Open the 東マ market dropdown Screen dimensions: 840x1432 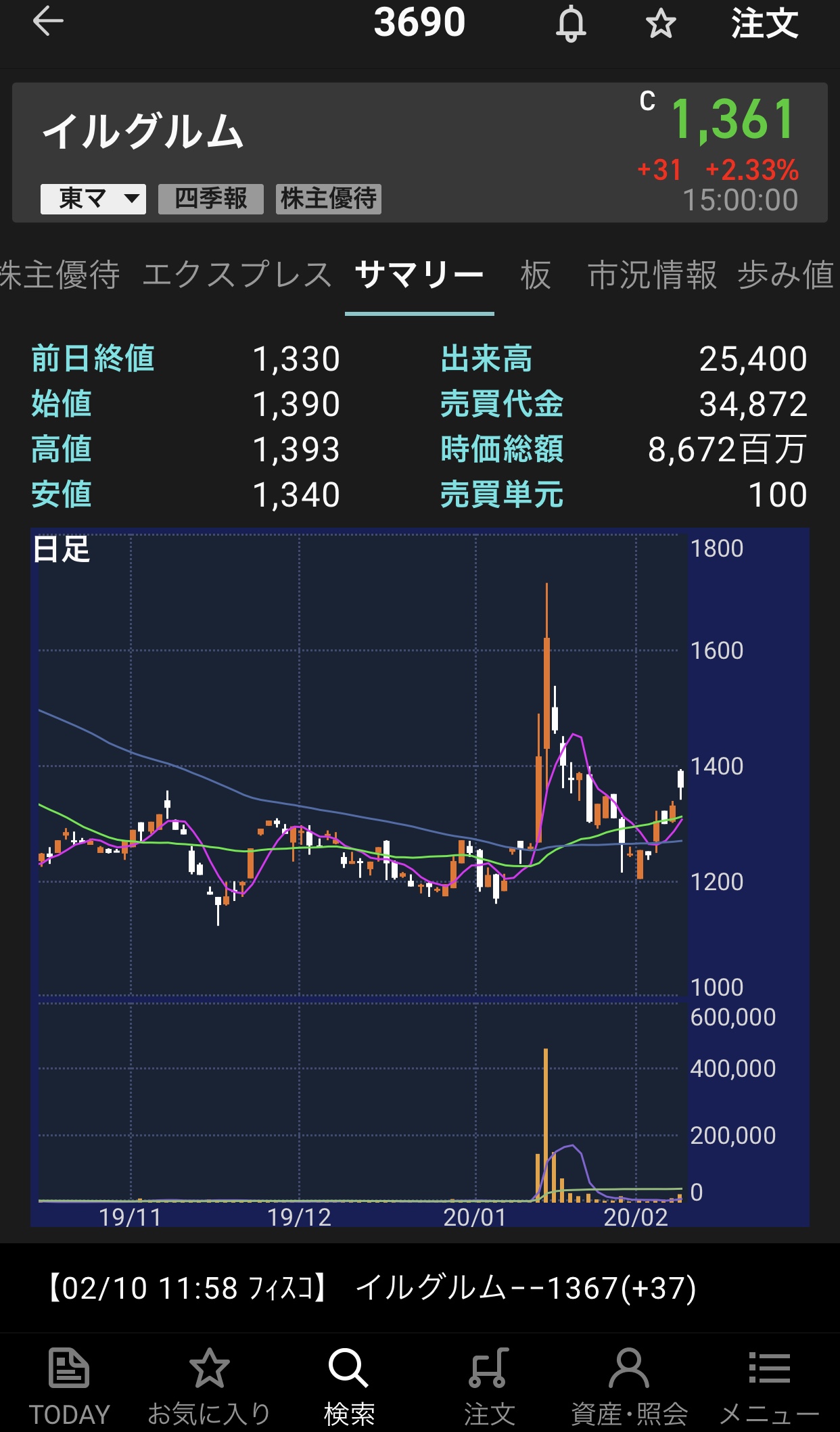(x=93, y=199)
